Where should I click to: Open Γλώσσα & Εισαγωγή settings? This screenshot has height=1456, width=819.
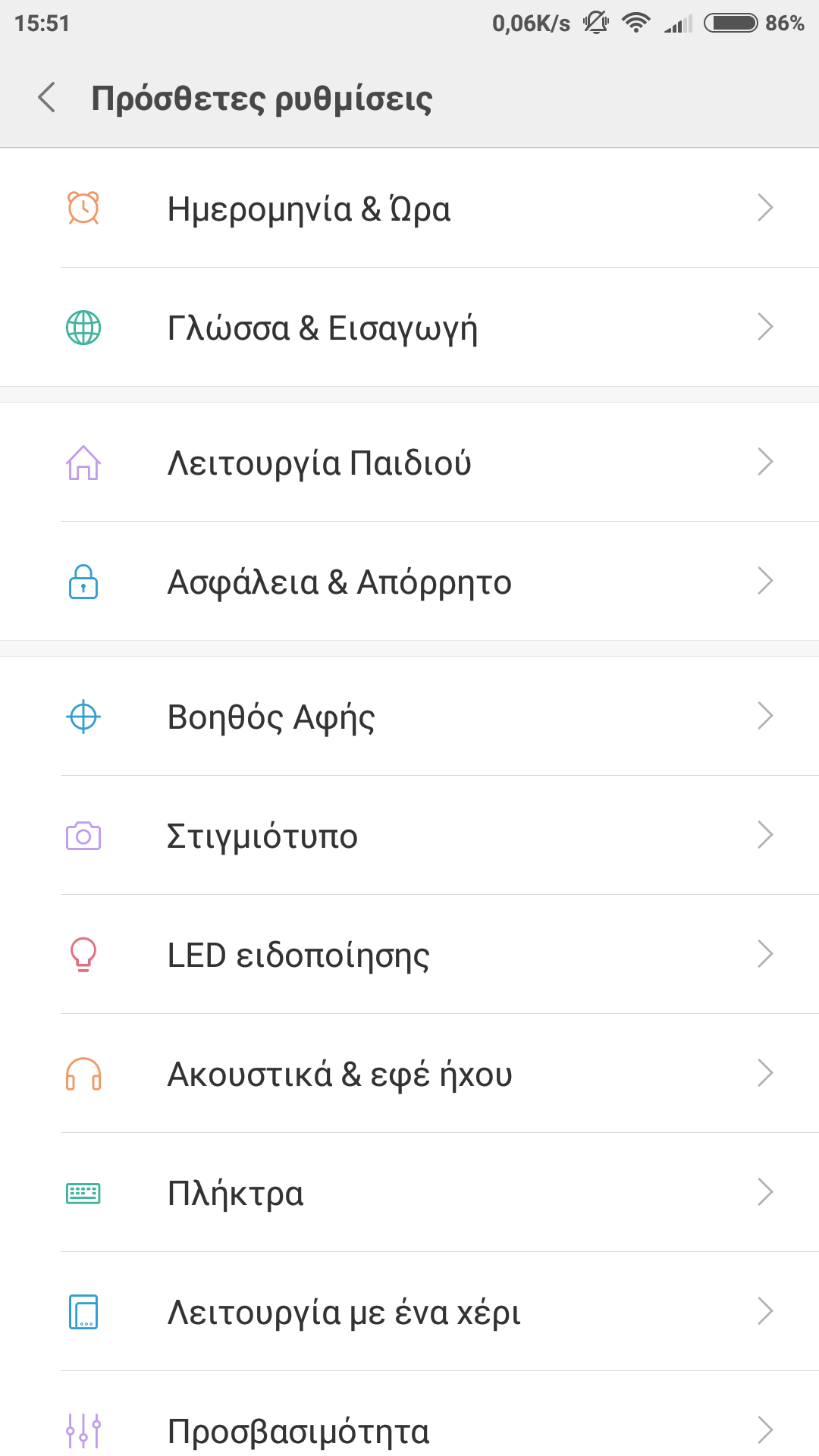[409, 328]
